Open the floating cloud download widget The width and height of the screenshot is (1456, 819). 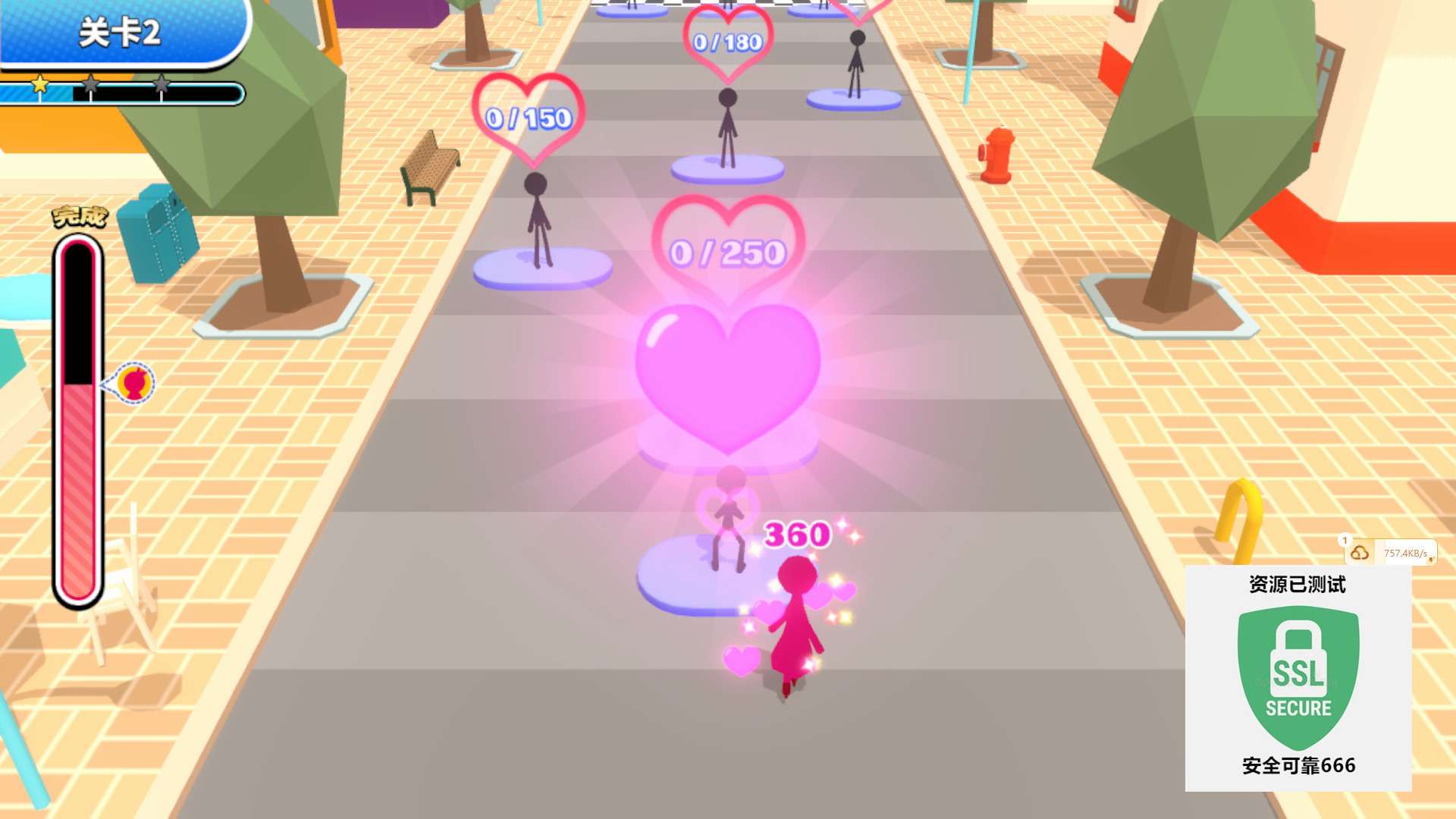[1360, 553]
